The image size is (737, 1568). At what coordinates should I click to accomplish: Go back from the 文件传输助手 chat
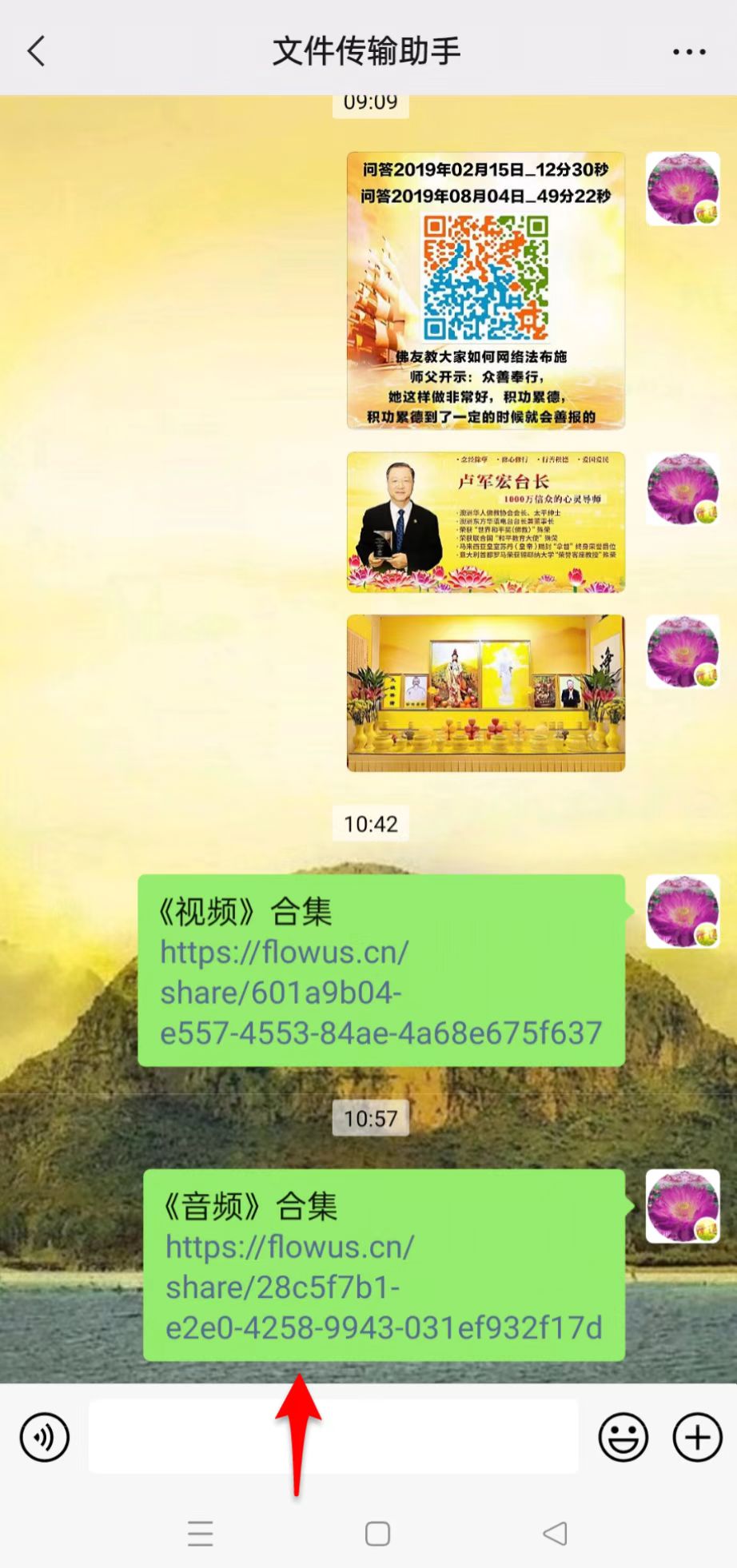(x=36, y=52)
